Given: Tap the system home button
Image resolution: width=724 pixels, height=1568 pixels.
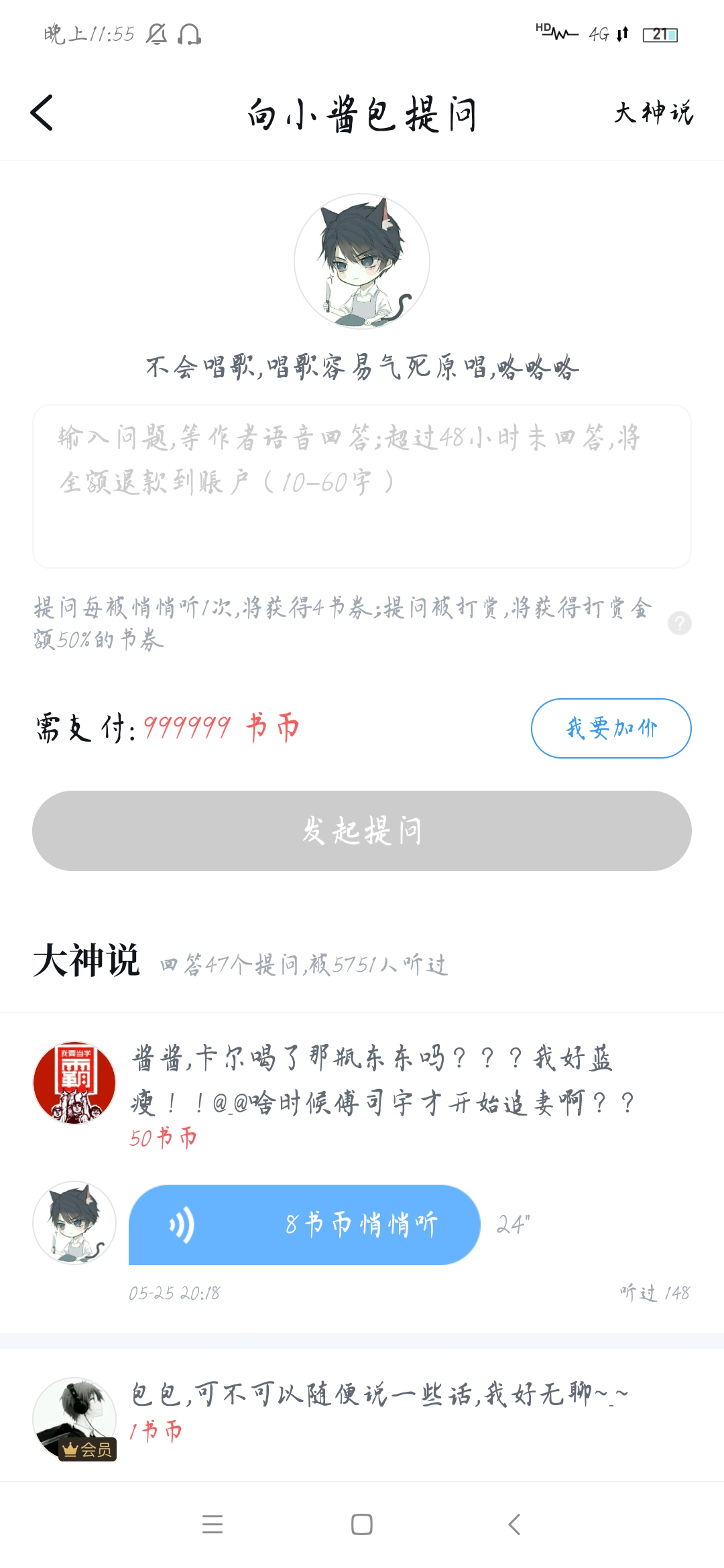Looking at the screenshot, I should tap(362, 1524).
